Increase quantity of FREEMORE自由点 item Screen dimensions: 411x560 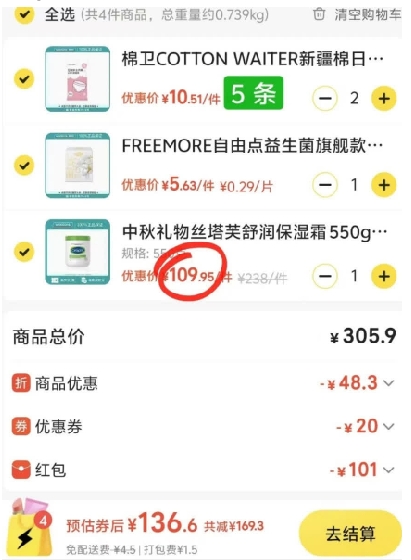point(384,185)
